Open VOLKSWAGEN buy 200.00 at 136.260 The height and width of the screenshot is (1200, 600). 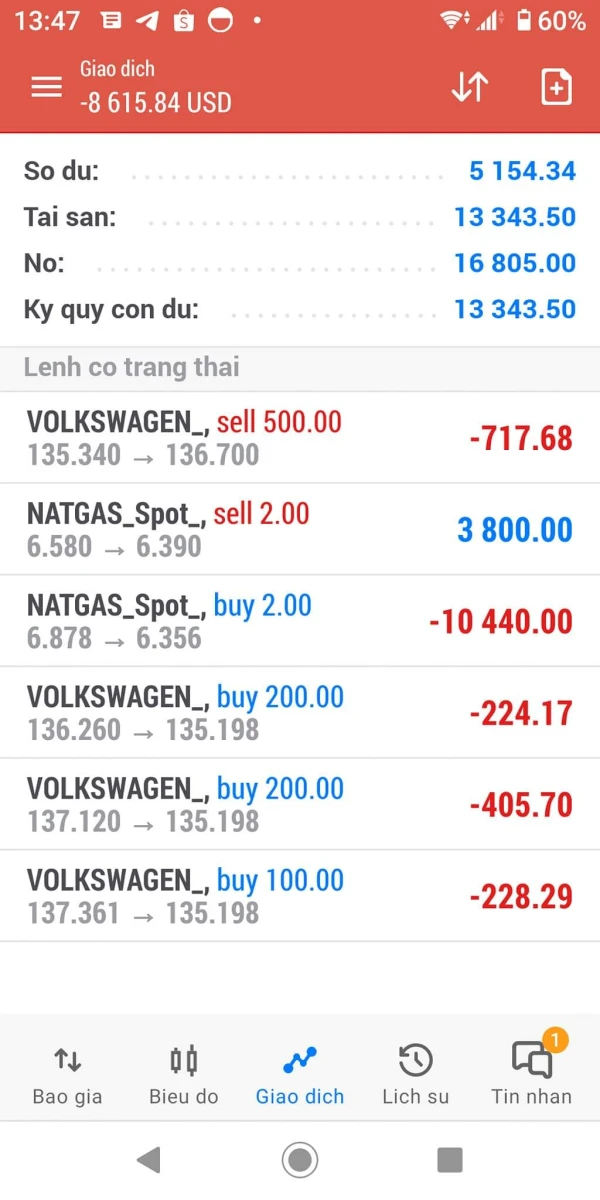[300, 713]
